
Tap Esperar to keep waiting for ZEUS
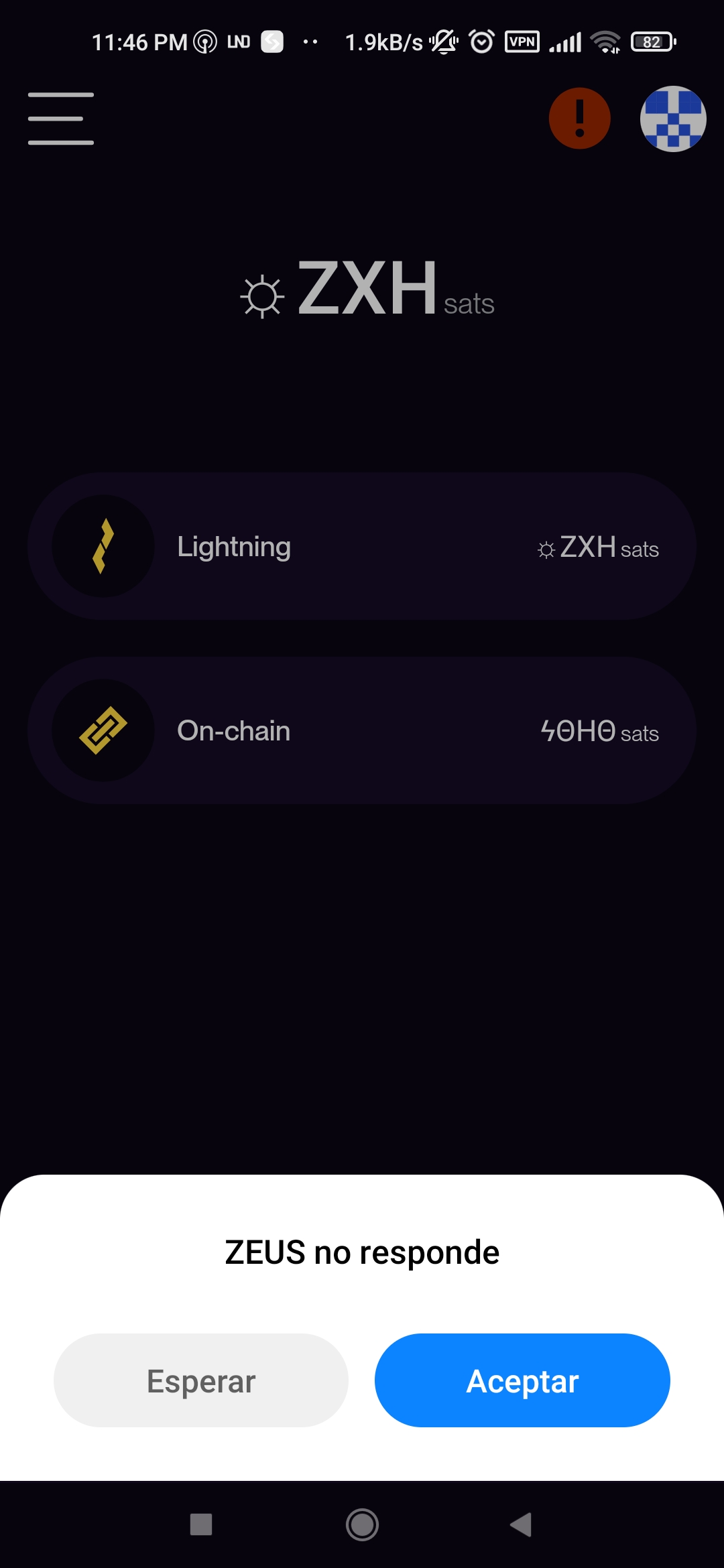pos(201,1381)
